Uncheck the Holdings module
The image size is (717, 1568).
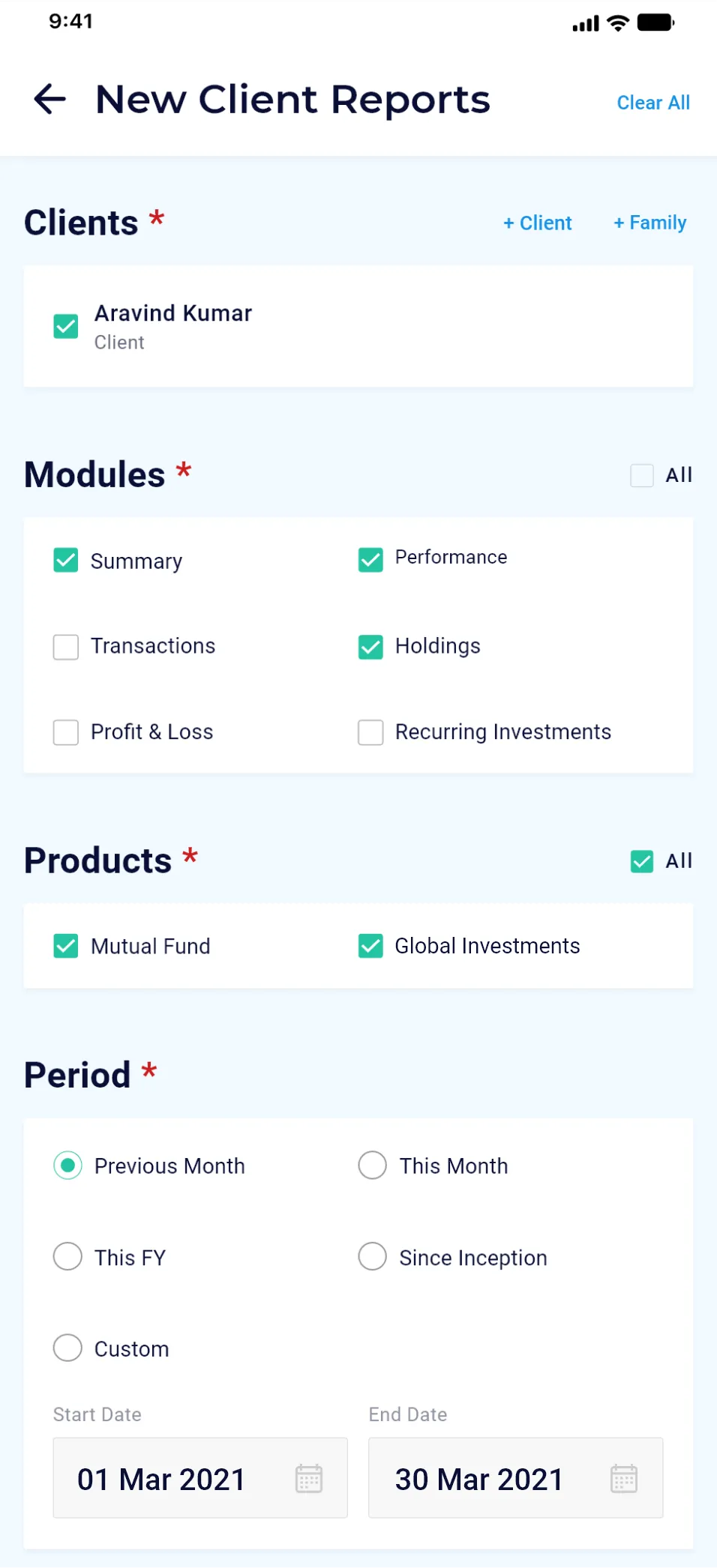click(x=370, y=647)
